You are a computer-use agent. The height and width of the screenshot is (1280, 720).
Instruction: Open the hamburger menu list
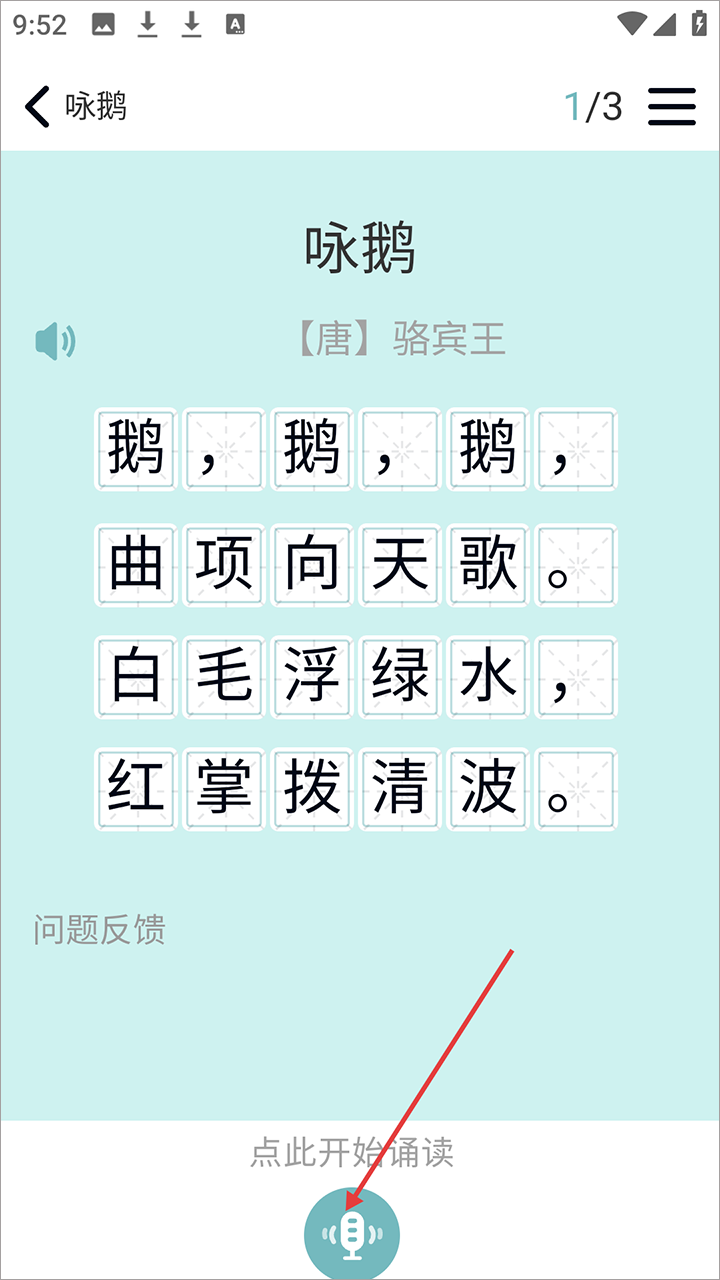click(671, 106)
